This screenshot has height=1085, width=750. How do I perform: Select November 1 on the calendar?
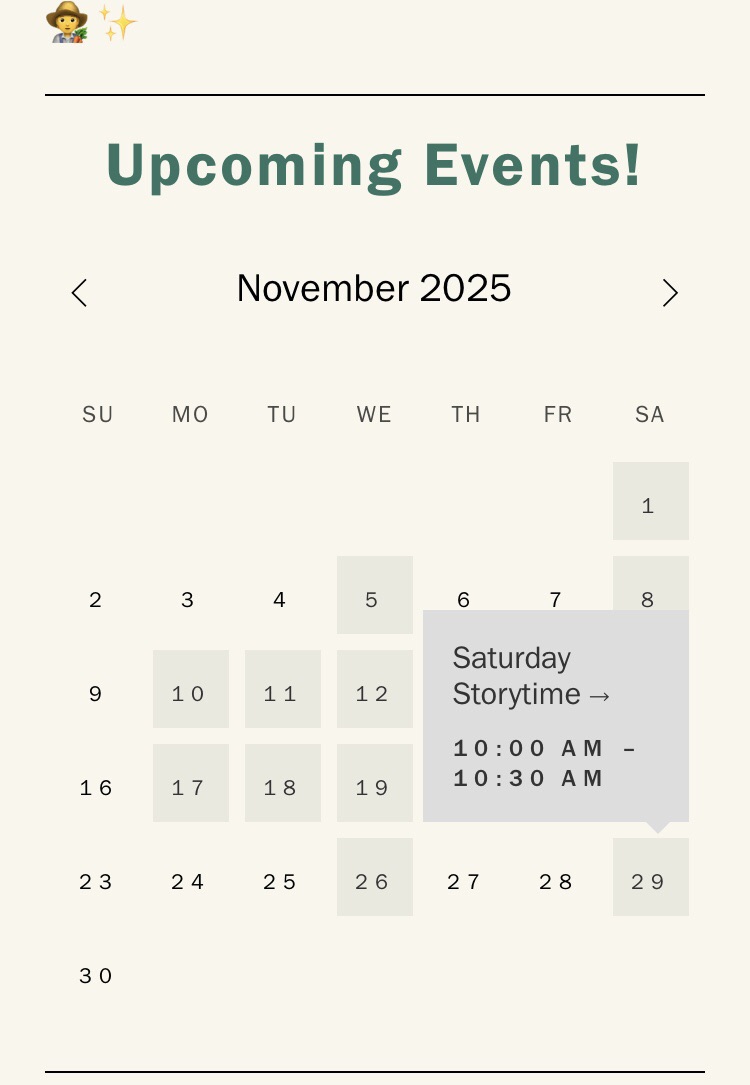point(650,501)
